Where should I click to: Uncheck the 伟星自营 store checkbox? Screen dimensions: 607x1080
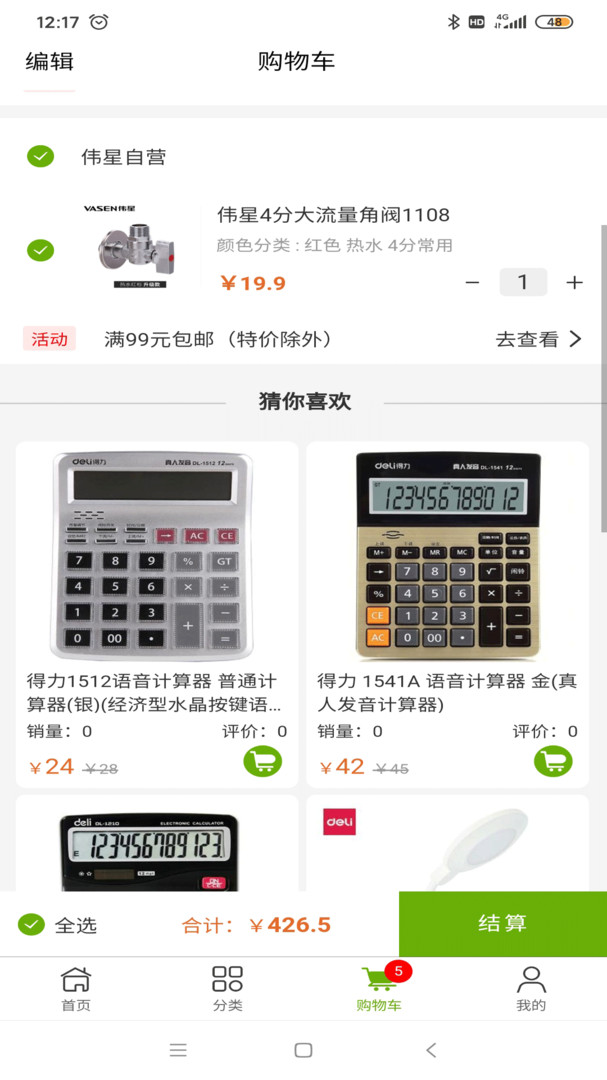(x=40, y=156)
